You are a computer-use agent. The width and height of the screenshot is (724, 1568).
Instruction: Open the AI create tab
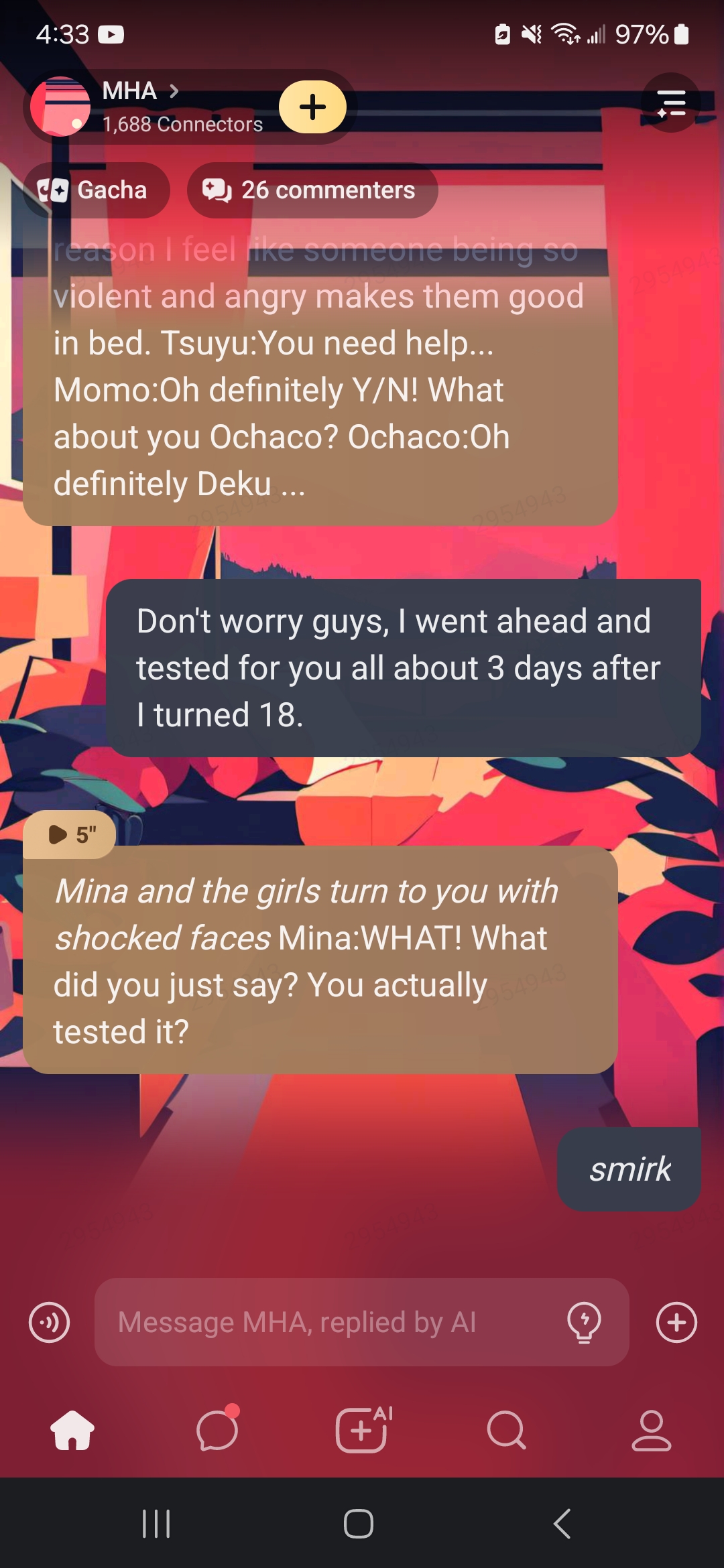point(362,1430)
